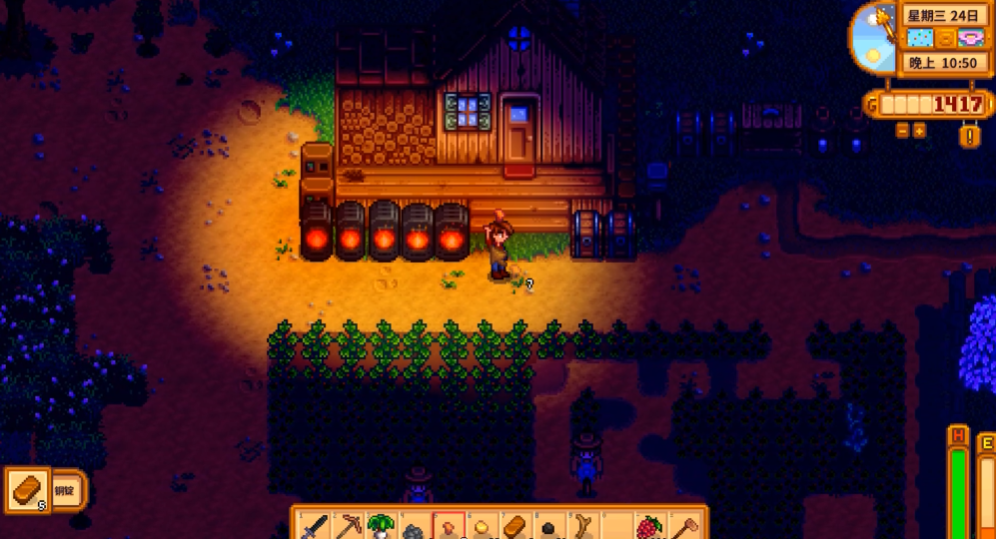Zoom out with the minus button
The width and height of the screenshot is (996, 539).
click(902, 131)
